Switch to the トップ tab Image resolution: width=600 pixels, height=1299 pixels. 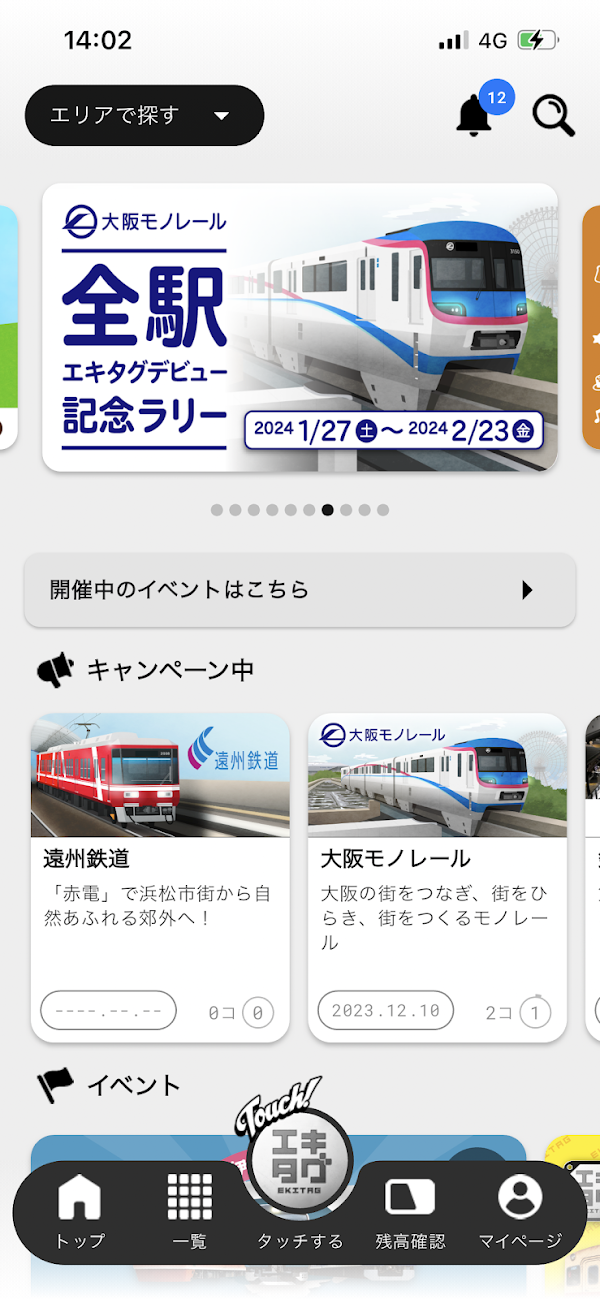(x=80, y=1212)
